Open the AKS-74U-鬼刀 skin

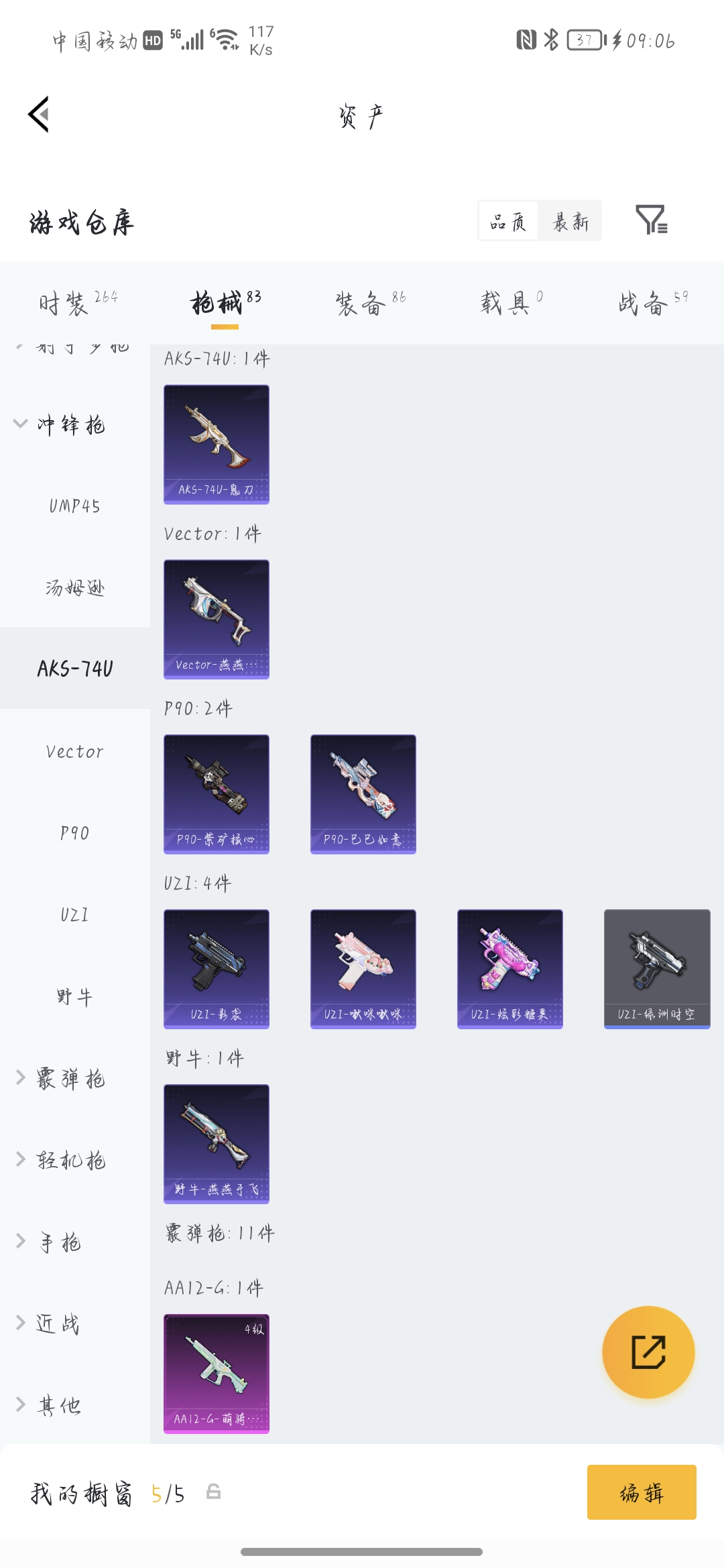coord(217,444)
